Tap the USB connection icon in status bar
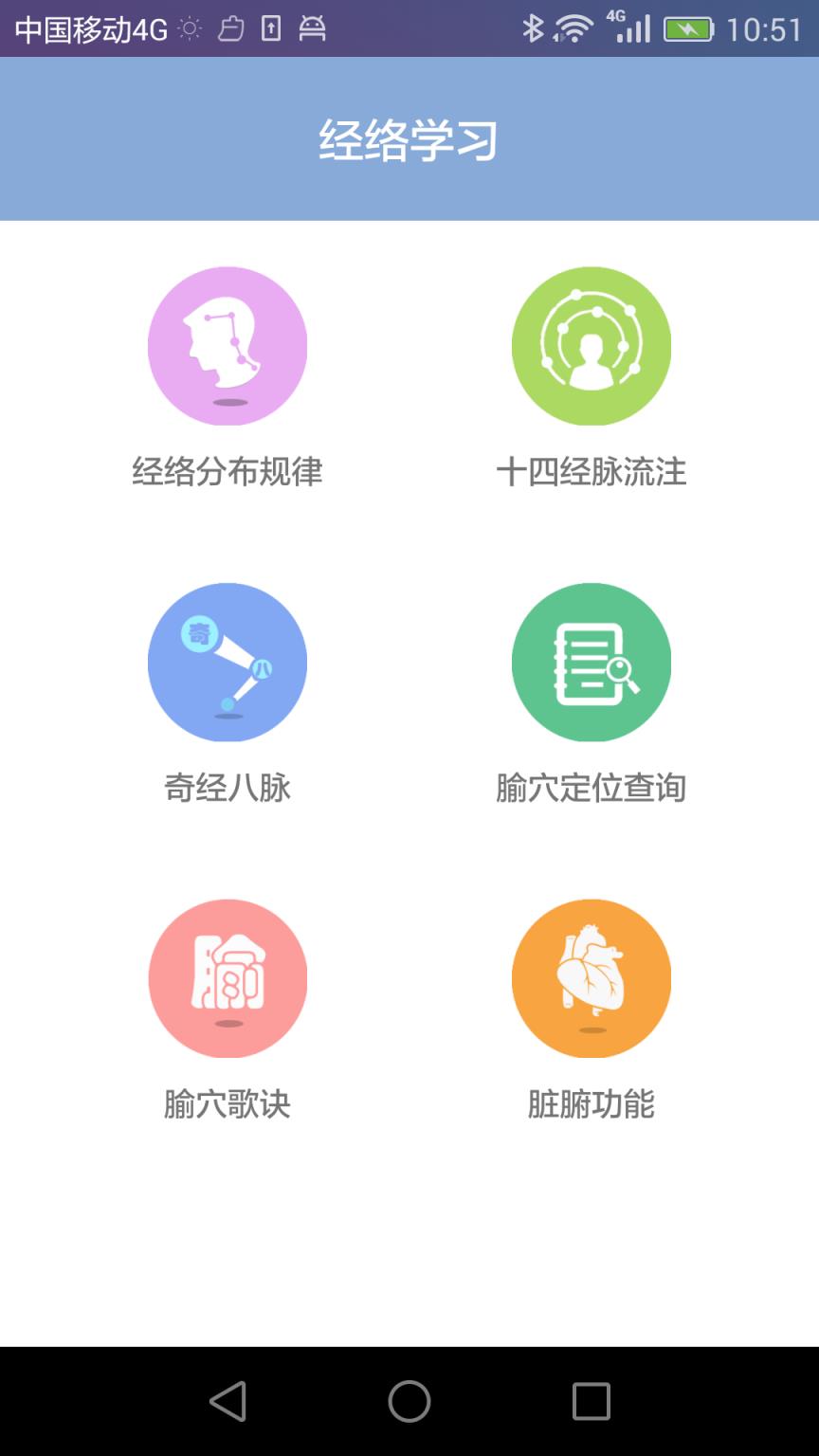 tap(271, 28)
